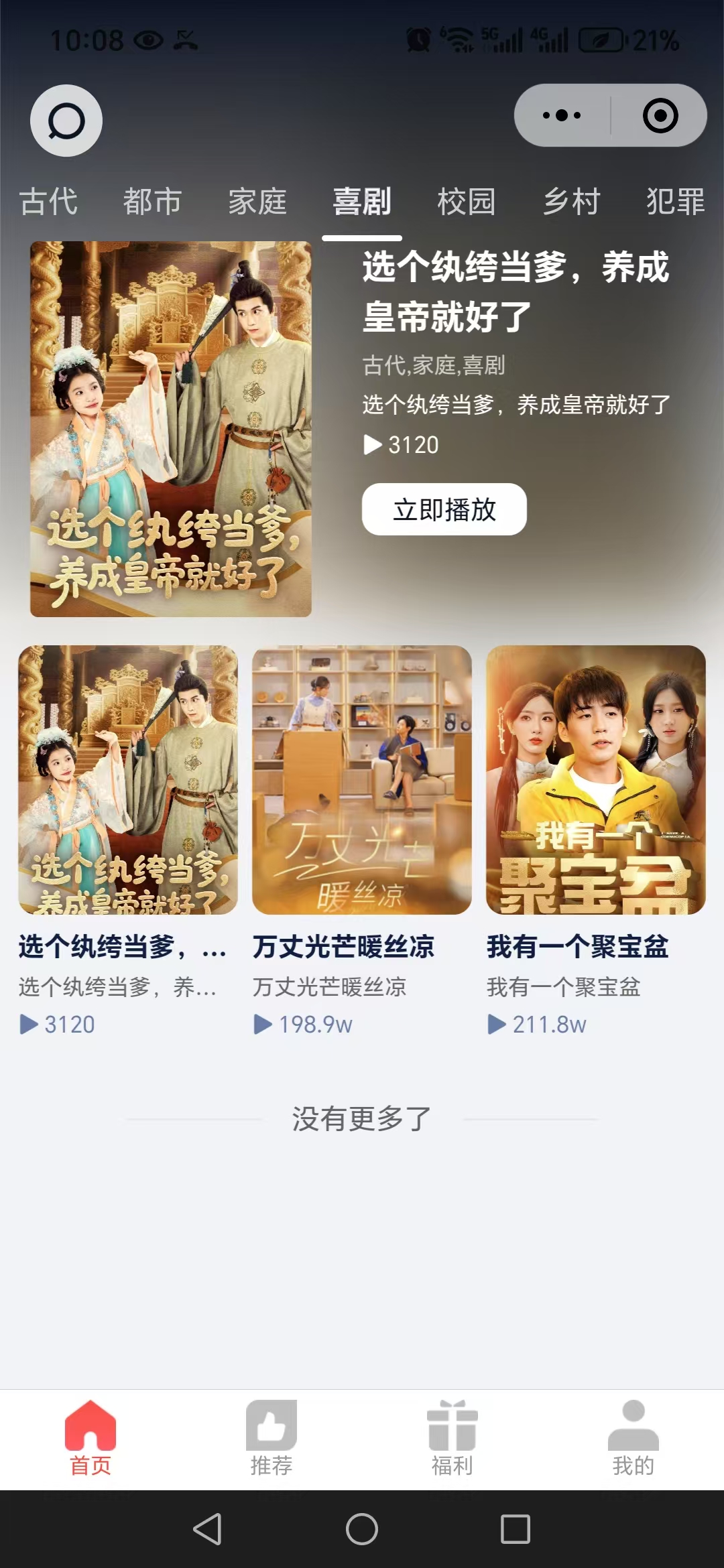This screenshot has width=724, height=1568.
Task: Tap the 首页 bottom tab
Action: coord(90,1438)
